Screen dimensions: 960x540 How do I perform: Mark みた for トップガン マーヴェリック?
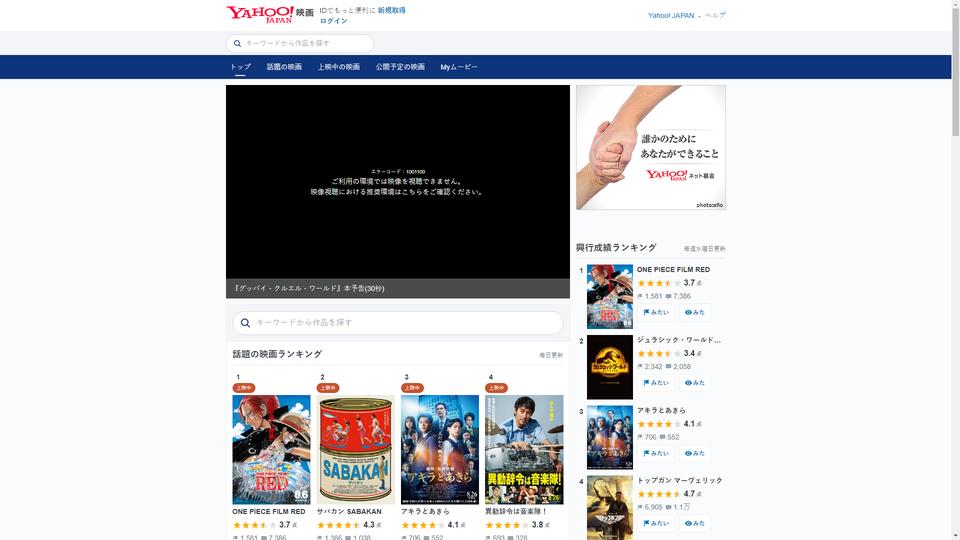695,523
